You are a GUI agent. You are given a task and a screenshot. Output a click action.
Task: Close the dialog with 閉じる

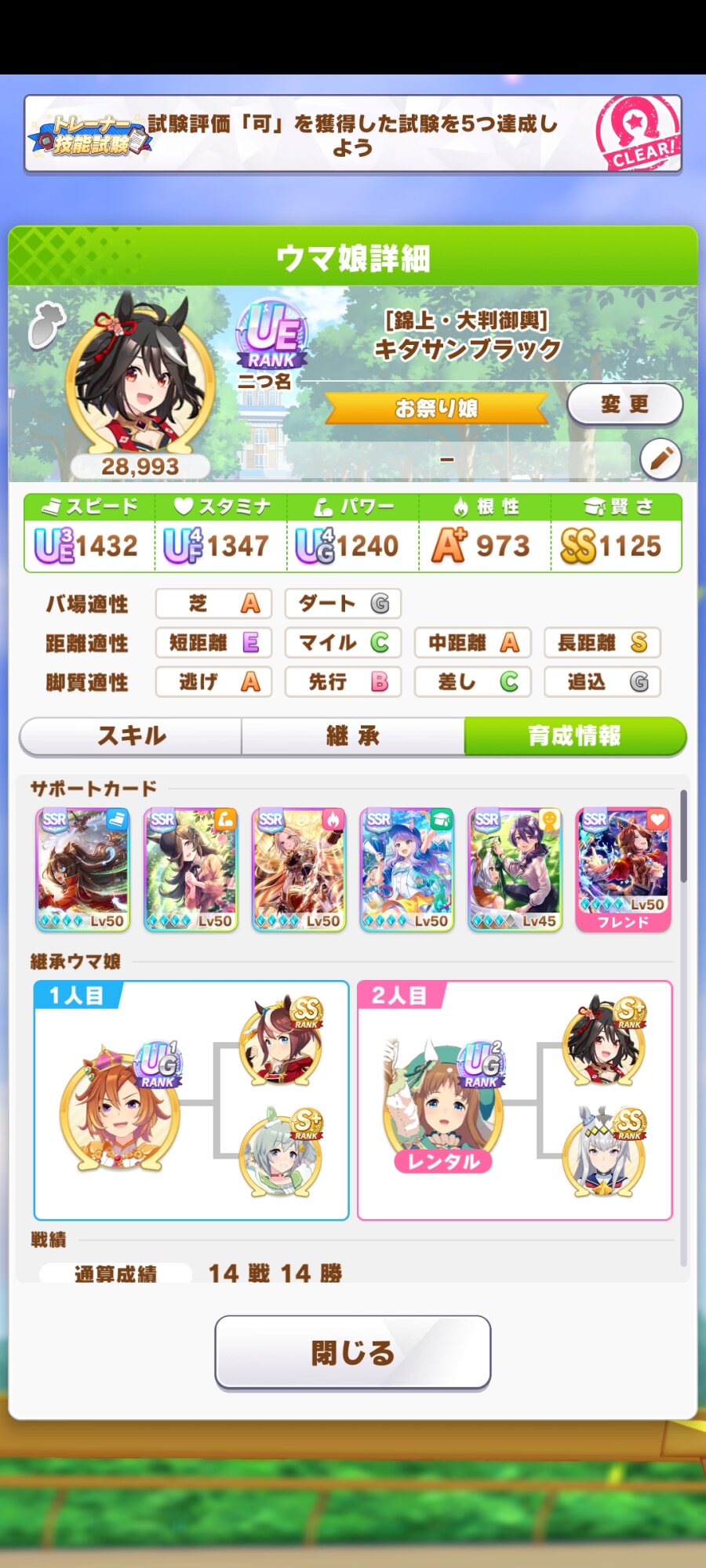tap(353, 1352)
